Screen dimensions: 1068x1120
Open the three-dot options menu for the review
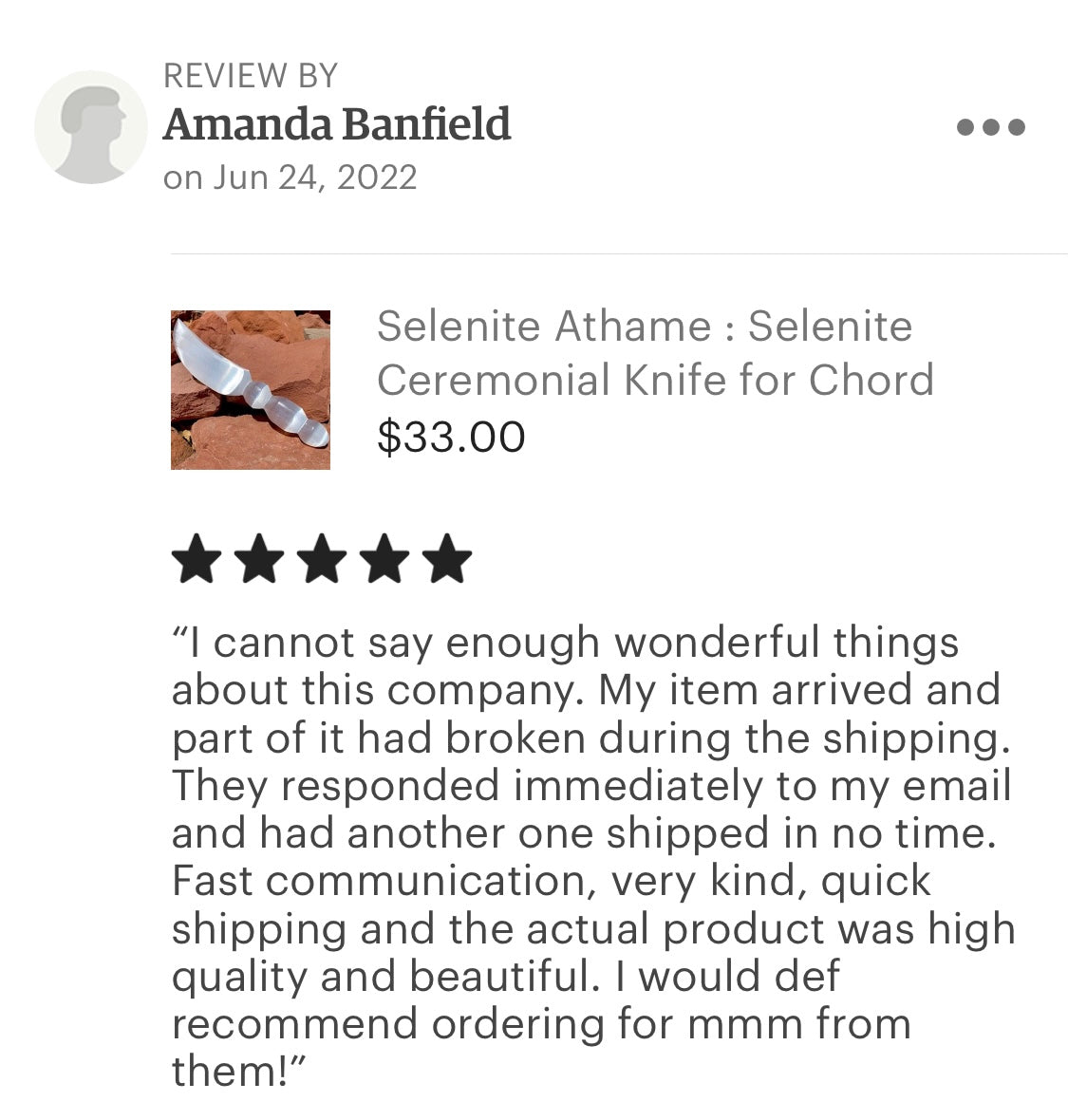(990, 127)
